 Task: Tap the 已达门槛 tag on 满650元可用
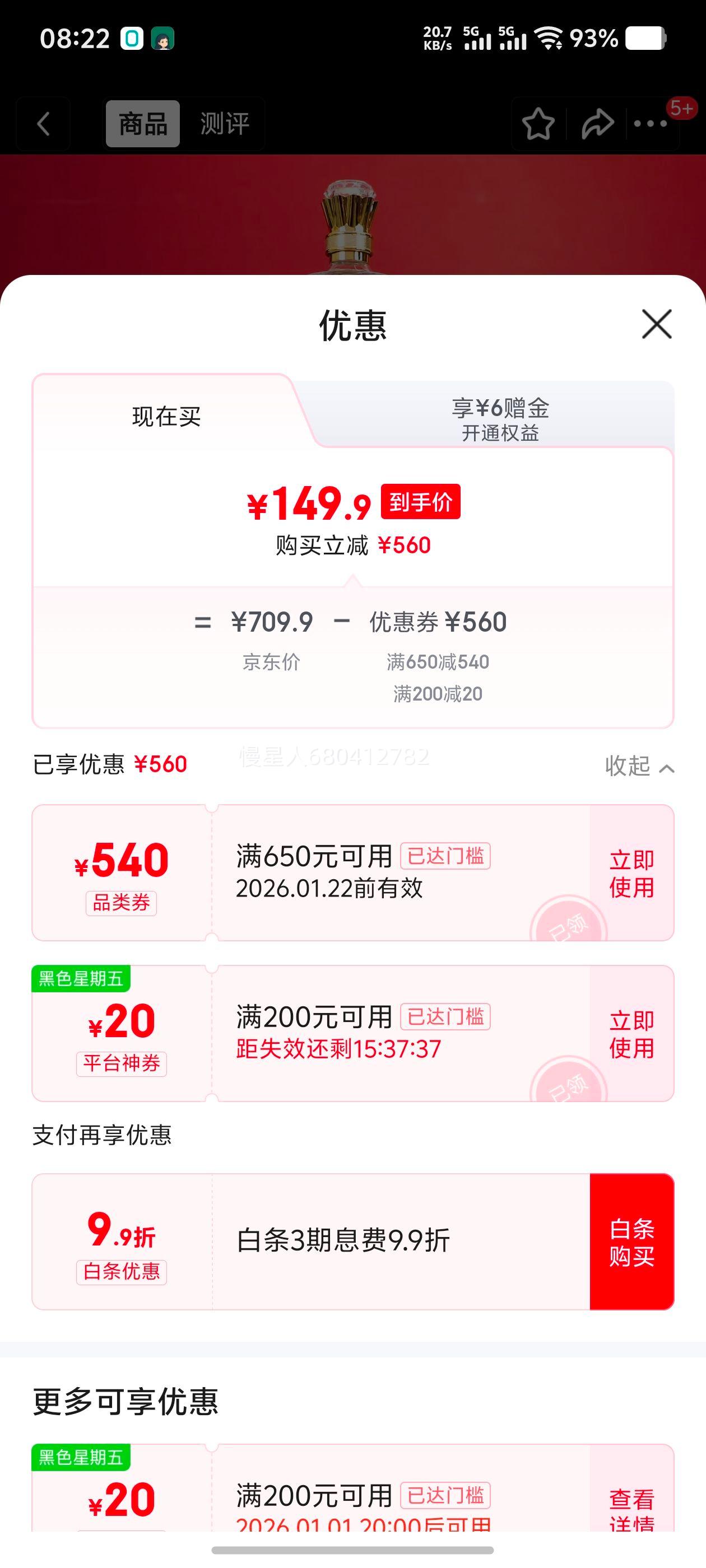coord(445,855)
